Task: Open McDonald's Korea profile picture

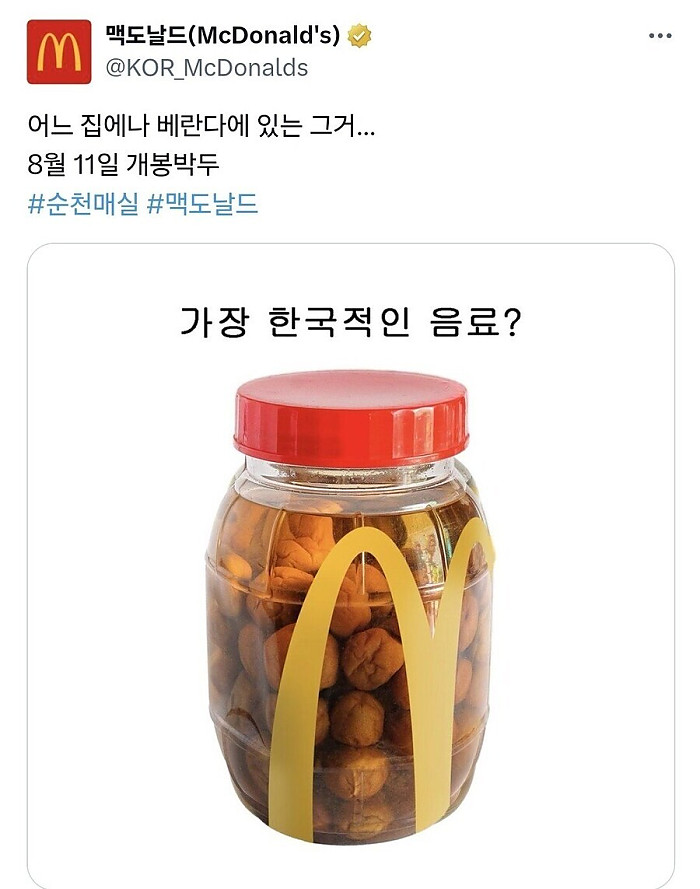Action: [59, 53]
